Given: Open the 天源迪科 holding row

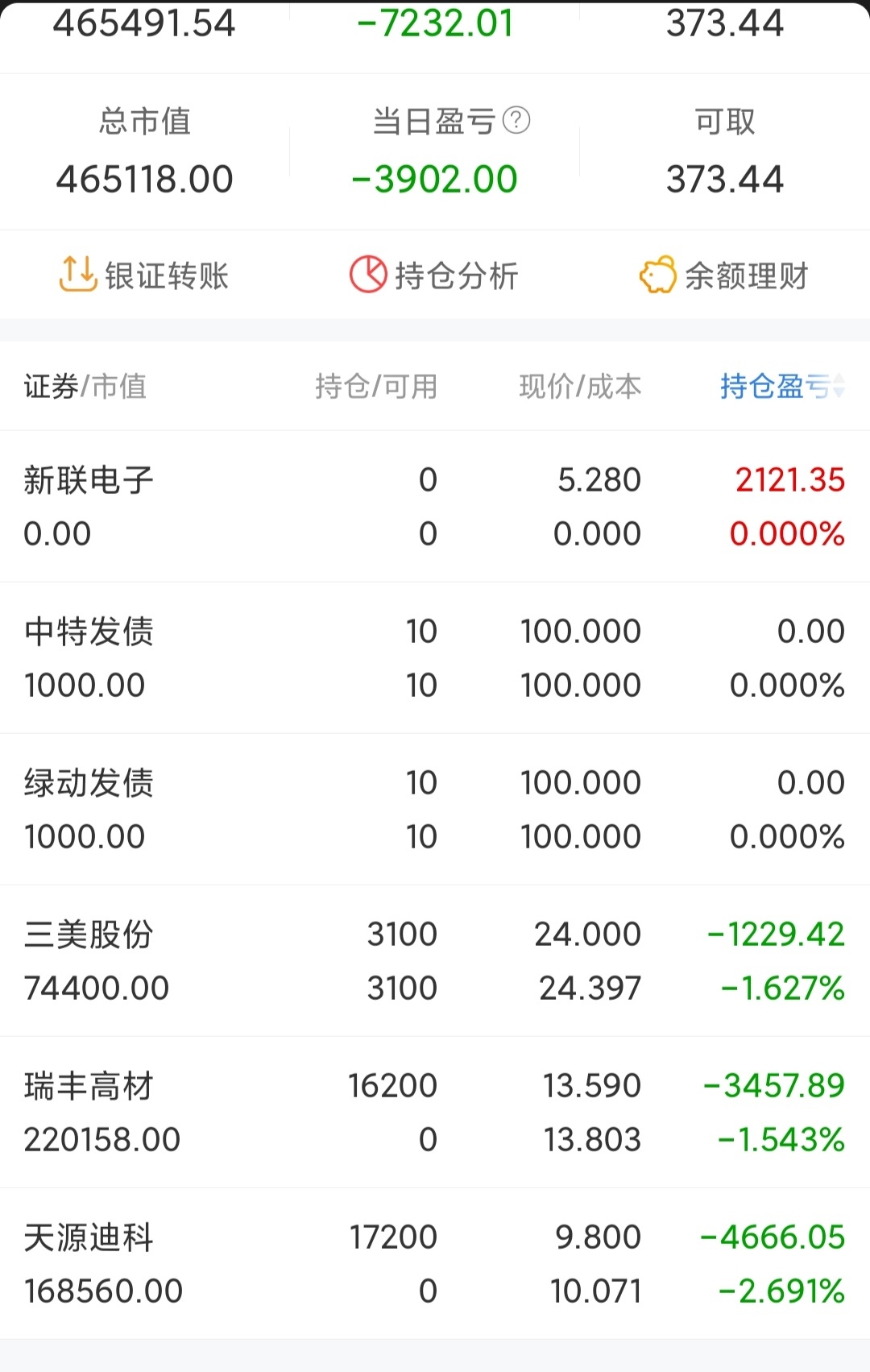Looking at the screenshot, I should pos(435,1263).
